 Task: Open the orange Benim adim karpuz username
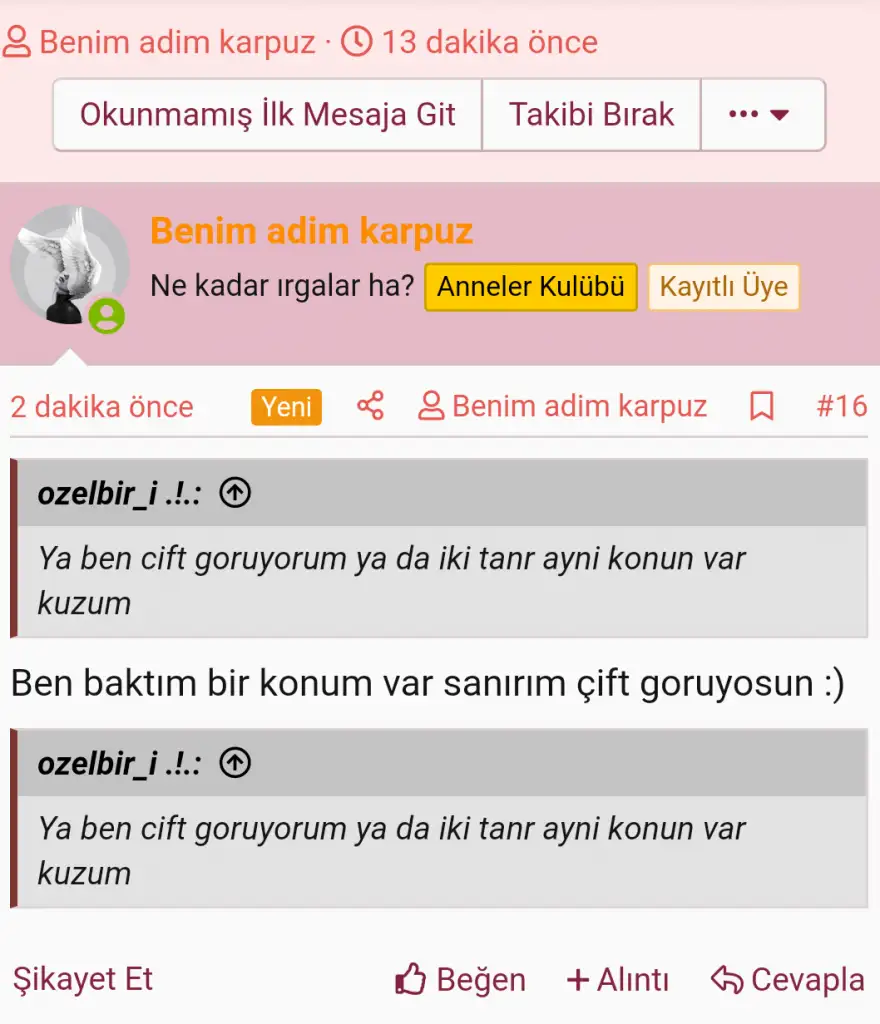[311, 232]
